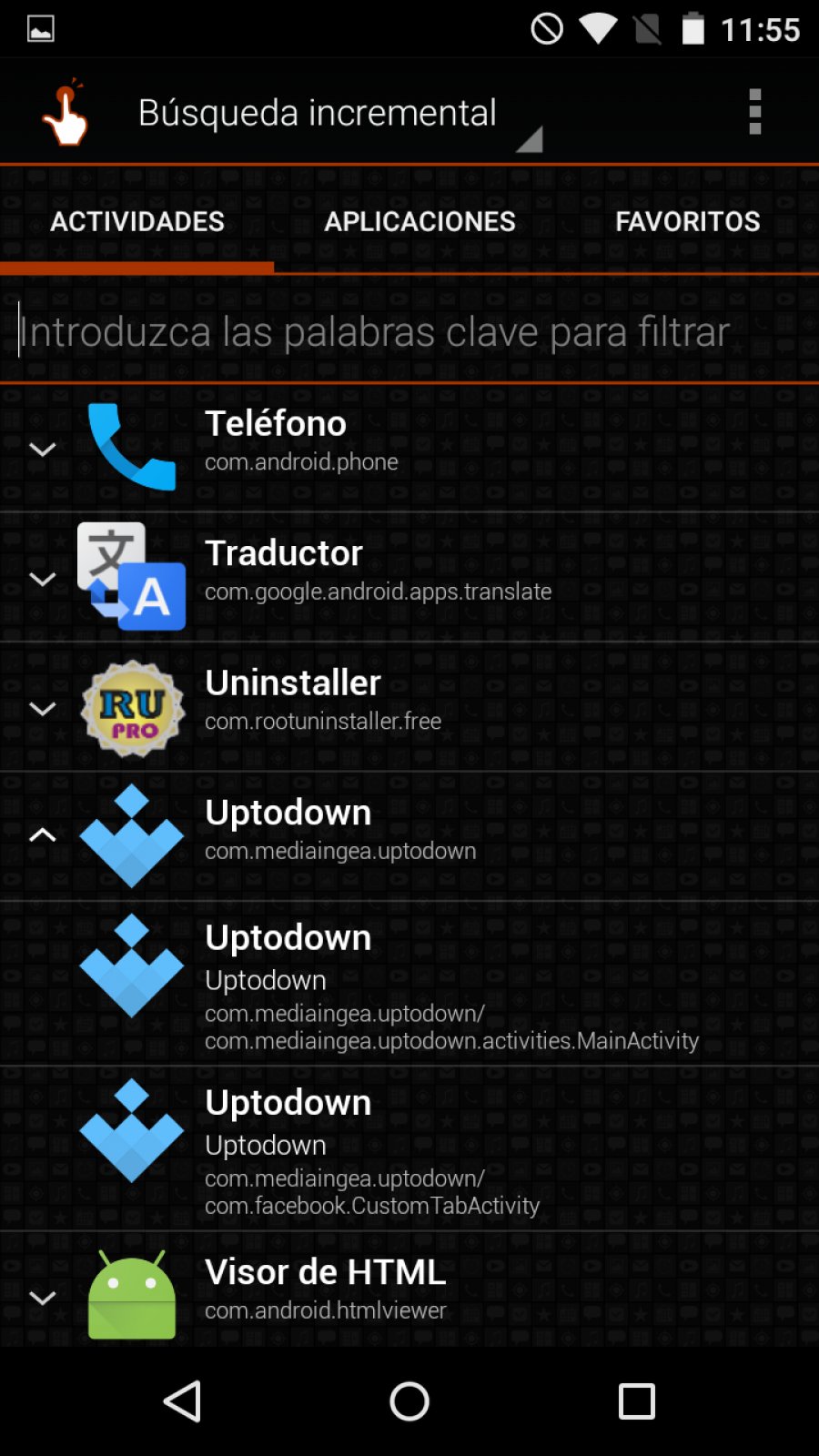Collapse the Uptodown activities list
This screenshot has width=819, height=1456.
[43, 835]
